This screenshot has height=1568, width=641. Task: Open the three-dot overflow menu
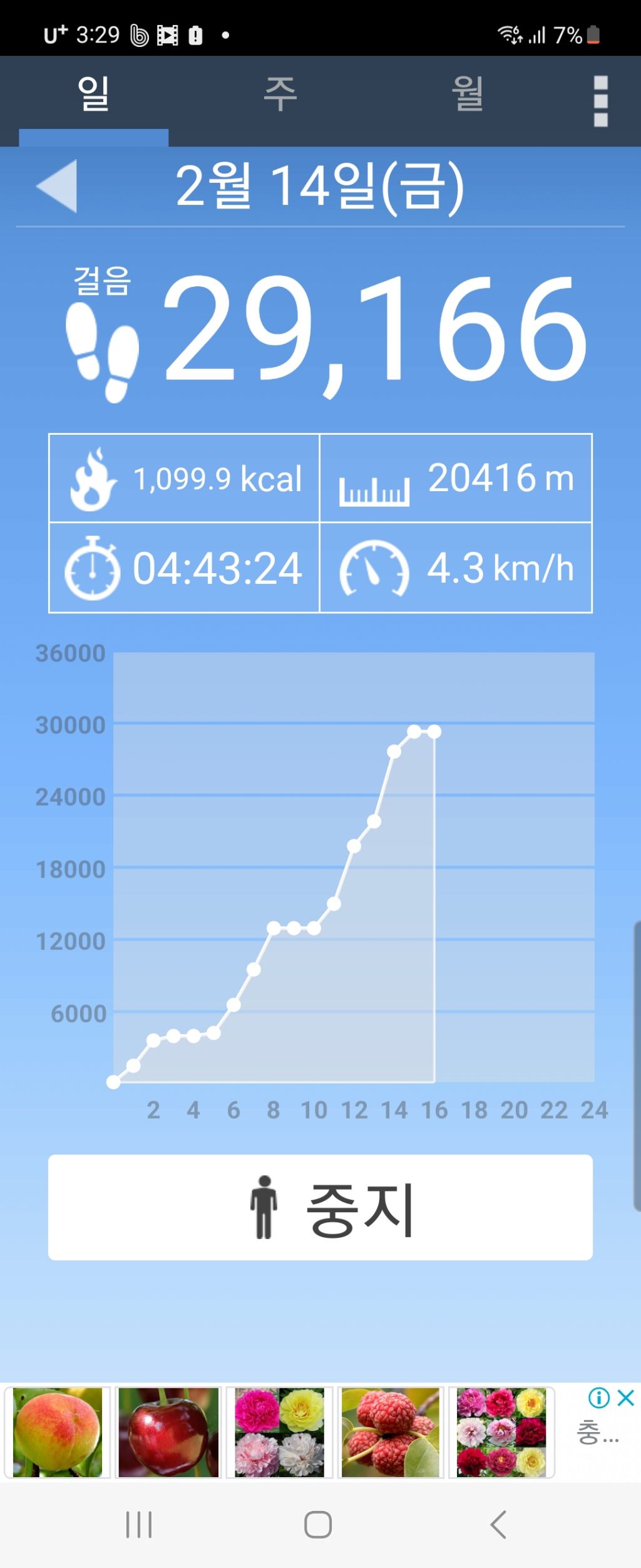point(600,101)
